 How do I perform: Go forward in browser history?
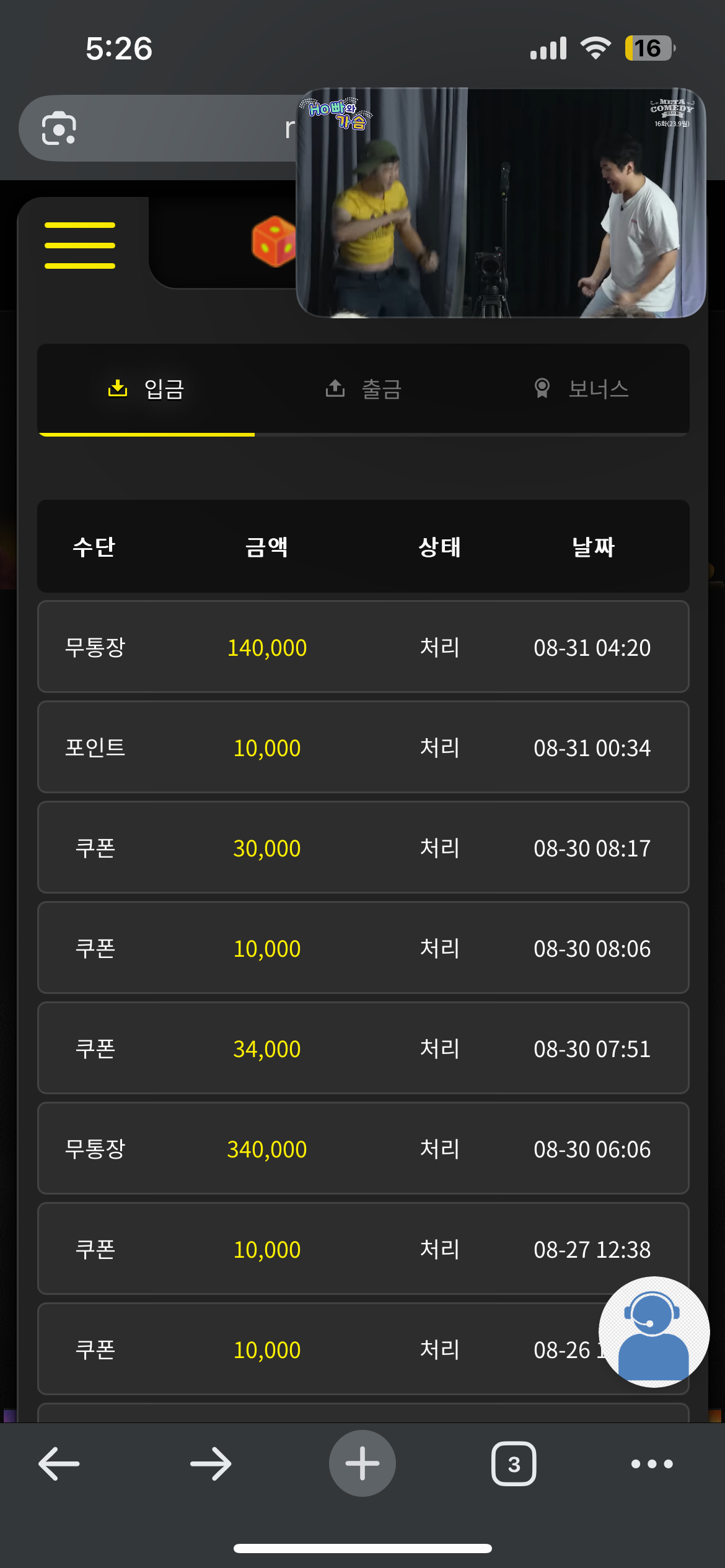(211, 1464)
